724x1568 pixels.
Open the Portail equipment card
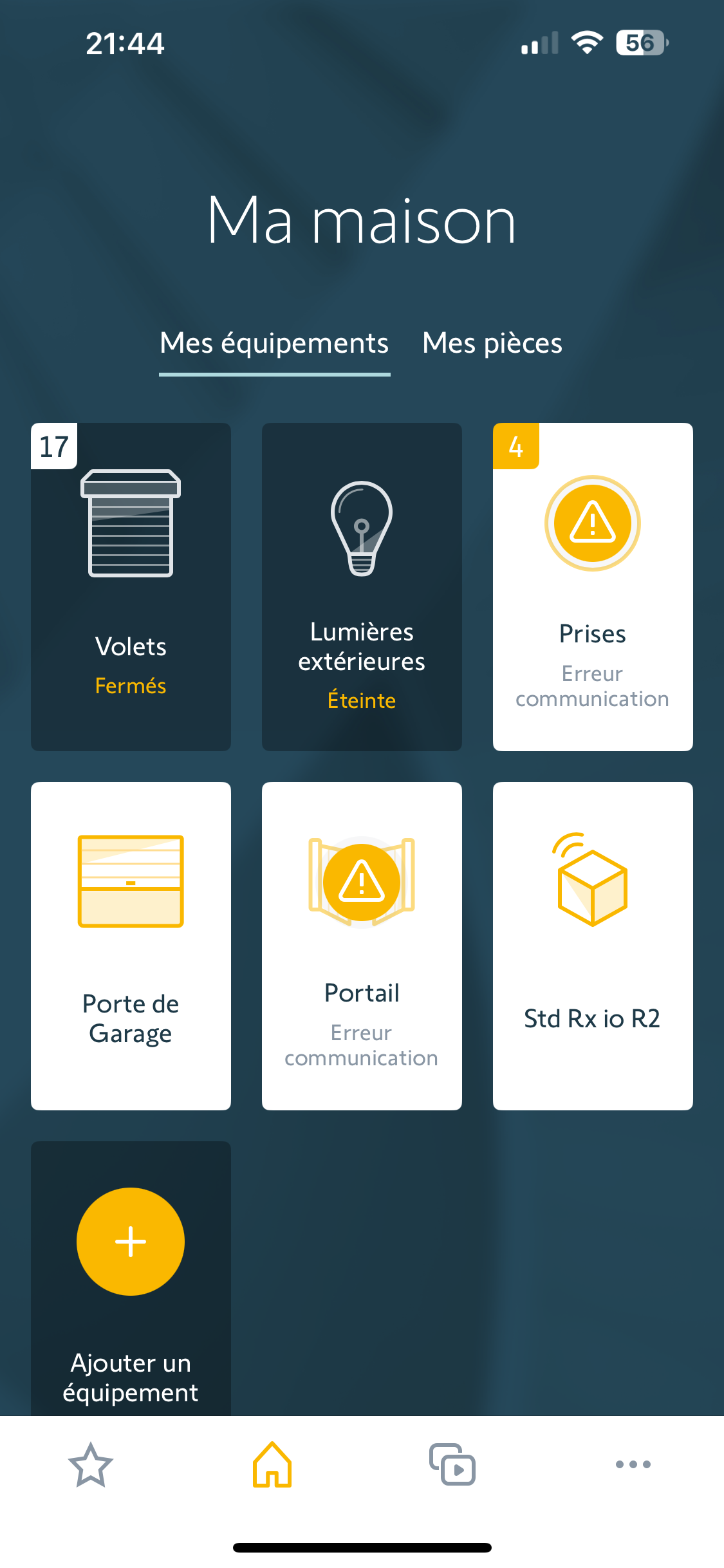click(362, 946)
